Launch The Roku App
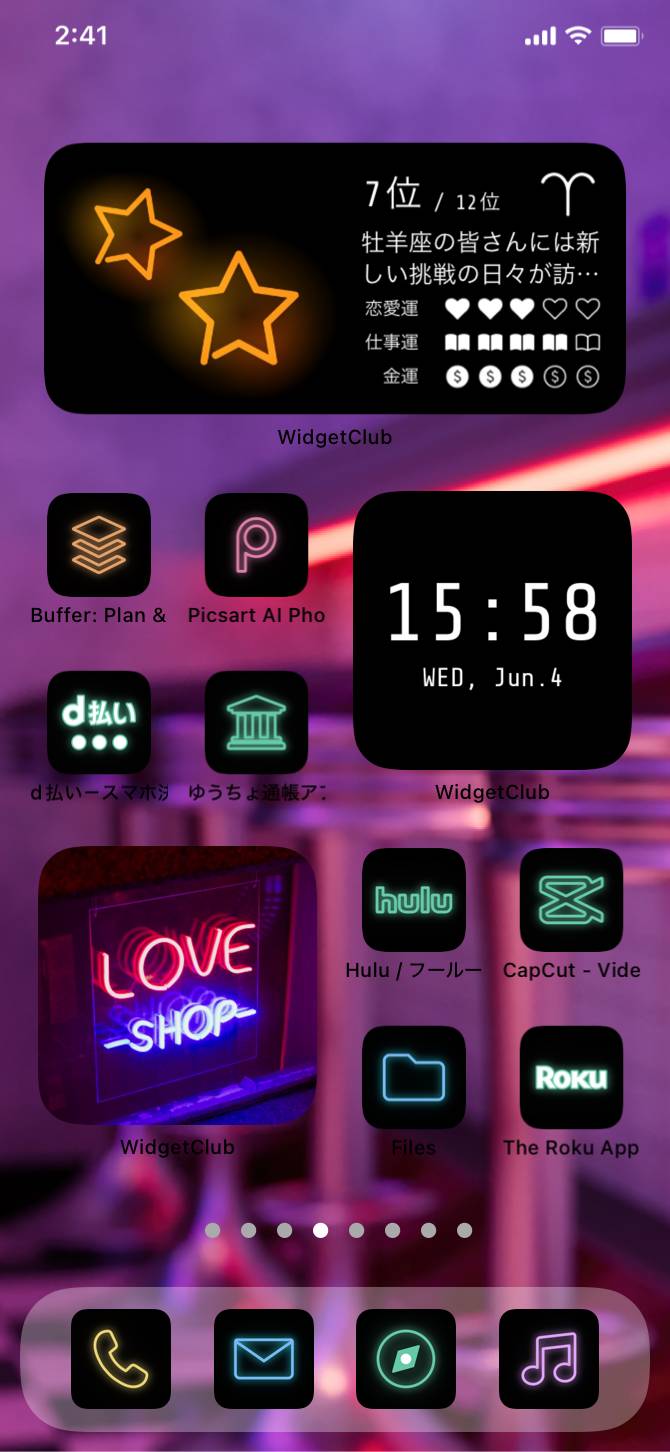Screen dimensions: 670x1452 (x=571, y=1077)
